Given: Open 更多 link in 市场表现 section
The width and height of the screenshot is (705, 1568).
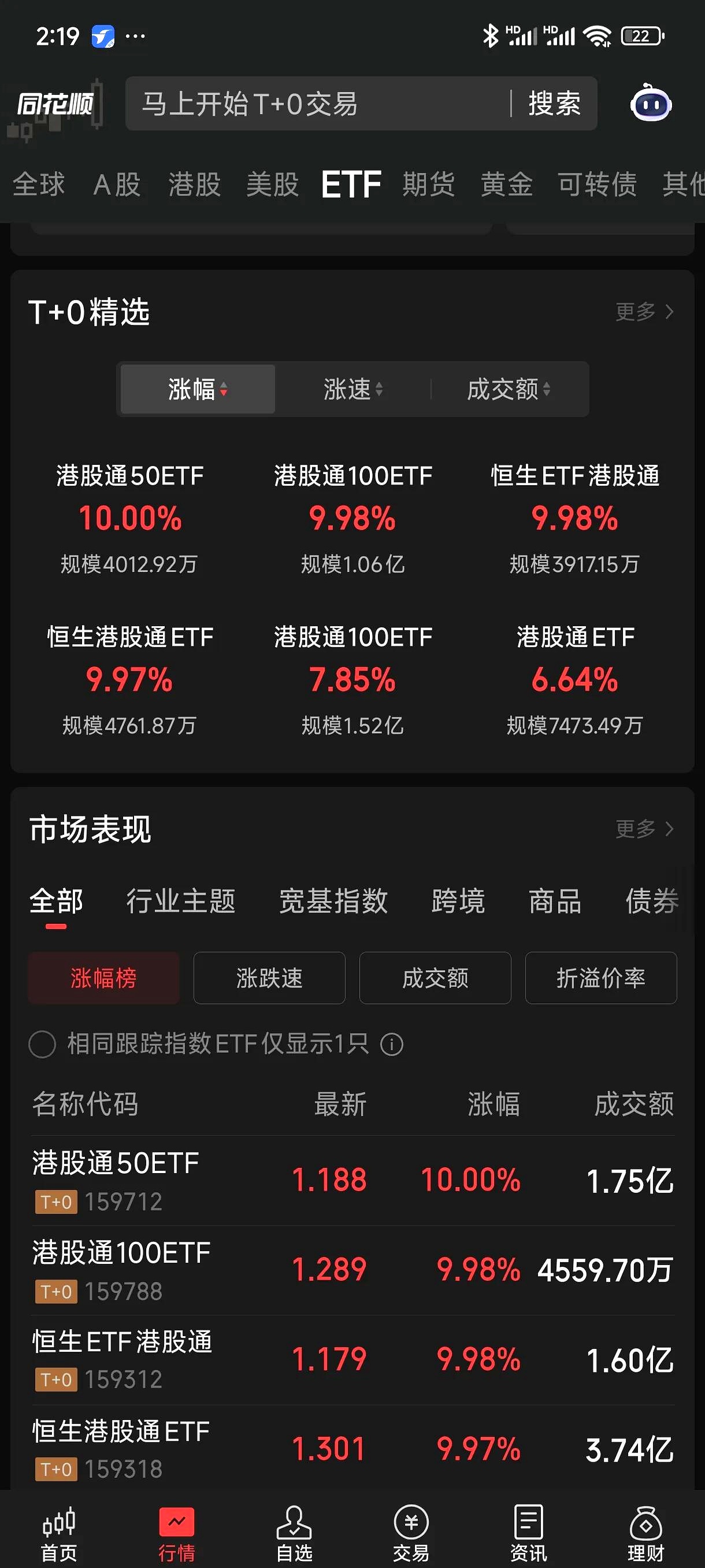Looking at the screenshot, I should [x=645, y=828].
